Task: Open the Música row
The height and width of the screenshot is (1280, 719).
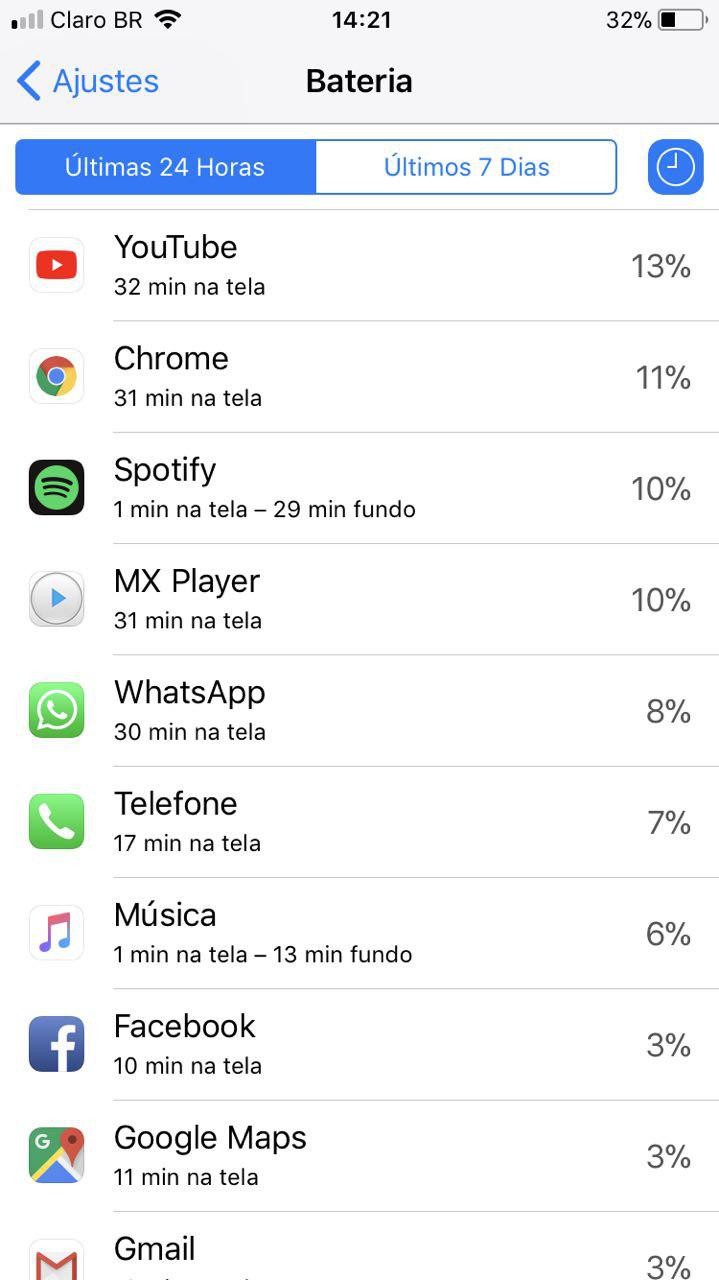Action: [x=360, y=933]
